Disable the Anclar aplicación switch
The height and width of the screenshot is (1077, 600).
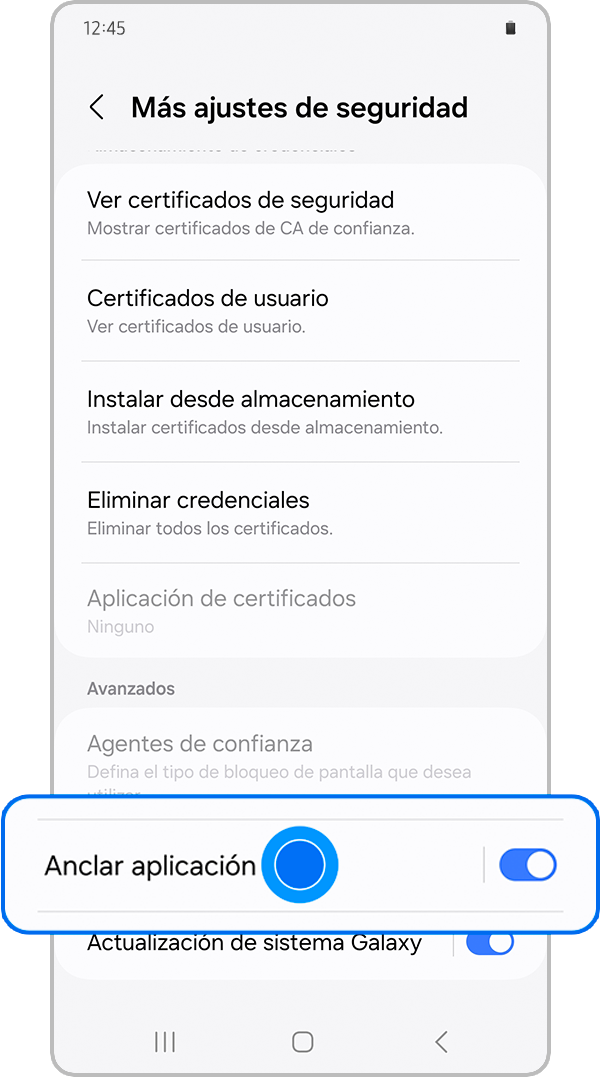(x=527, y=865)
